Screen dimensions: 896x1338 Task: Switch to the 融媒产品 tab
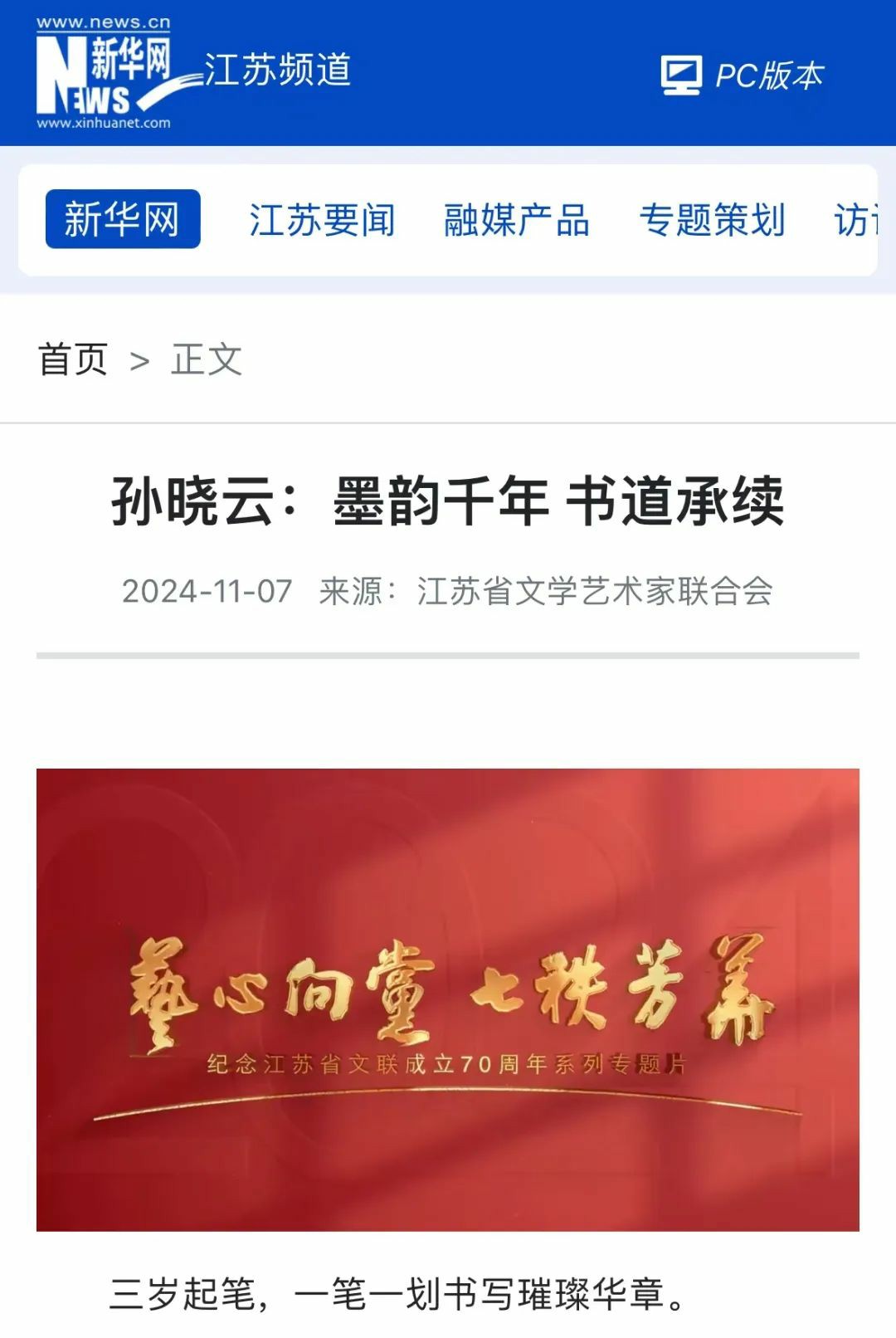coord(516,221)
